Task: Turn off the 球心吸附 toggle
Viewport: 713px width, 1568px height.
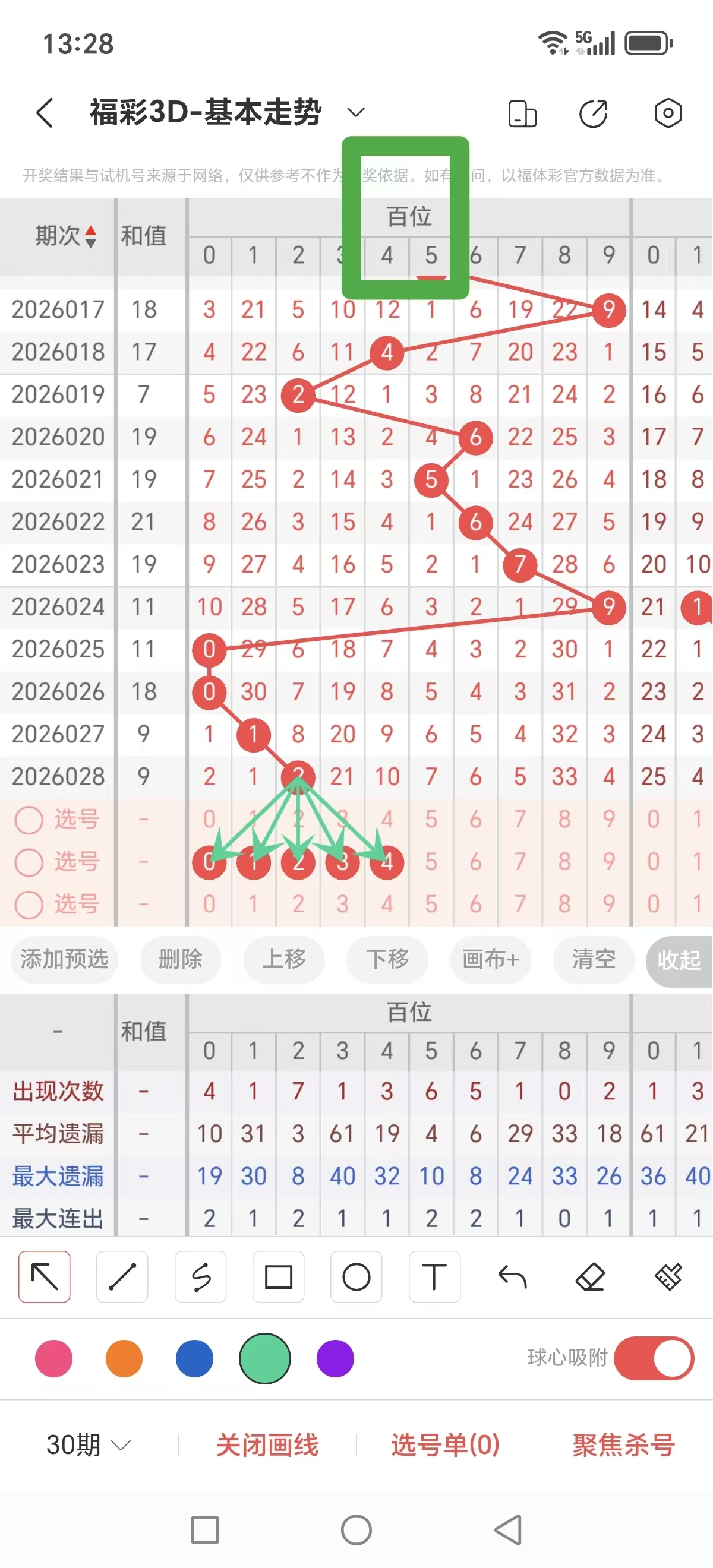Action: pos(654,1358)
